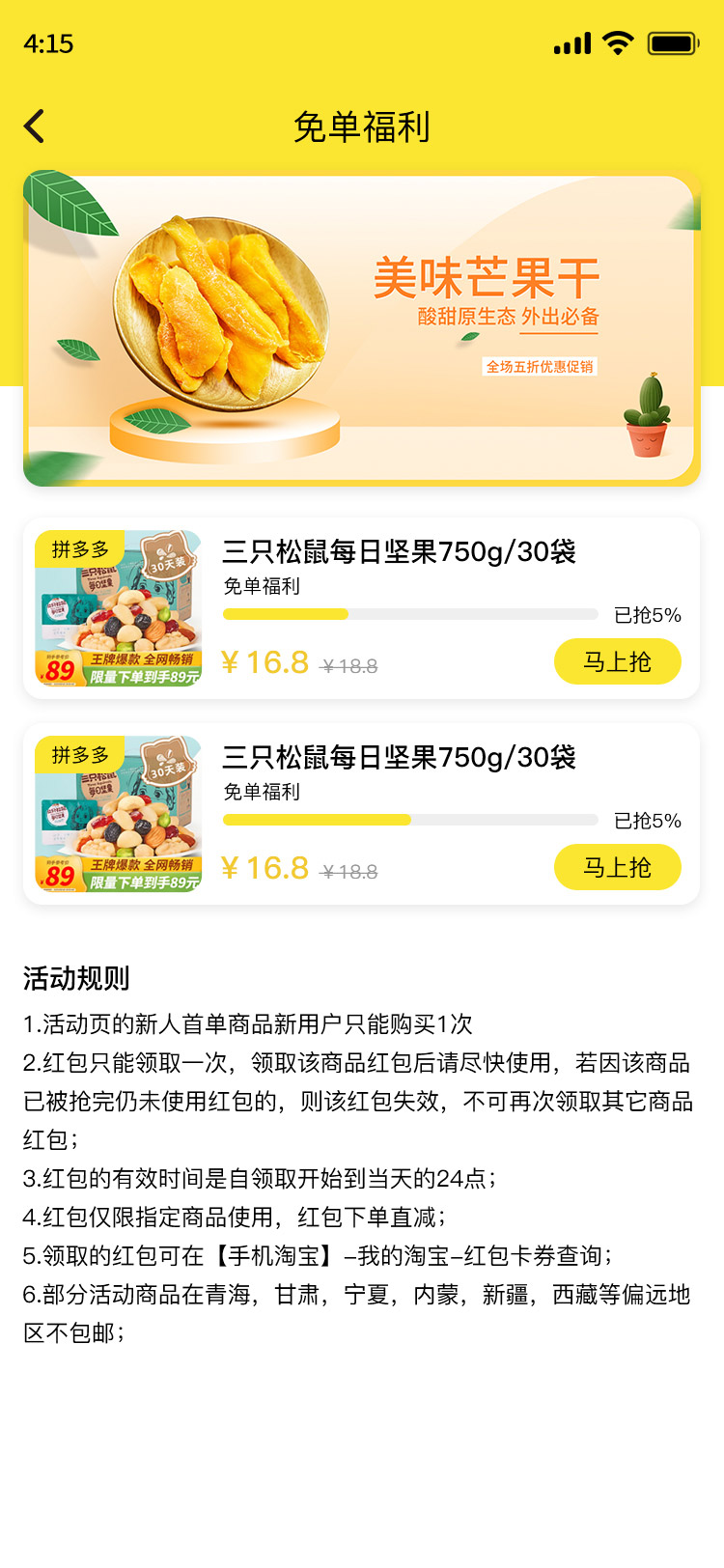Go back using the top-left arrow
The height and width of the screenshot is (1568, 724).
[x=35, y=126]
